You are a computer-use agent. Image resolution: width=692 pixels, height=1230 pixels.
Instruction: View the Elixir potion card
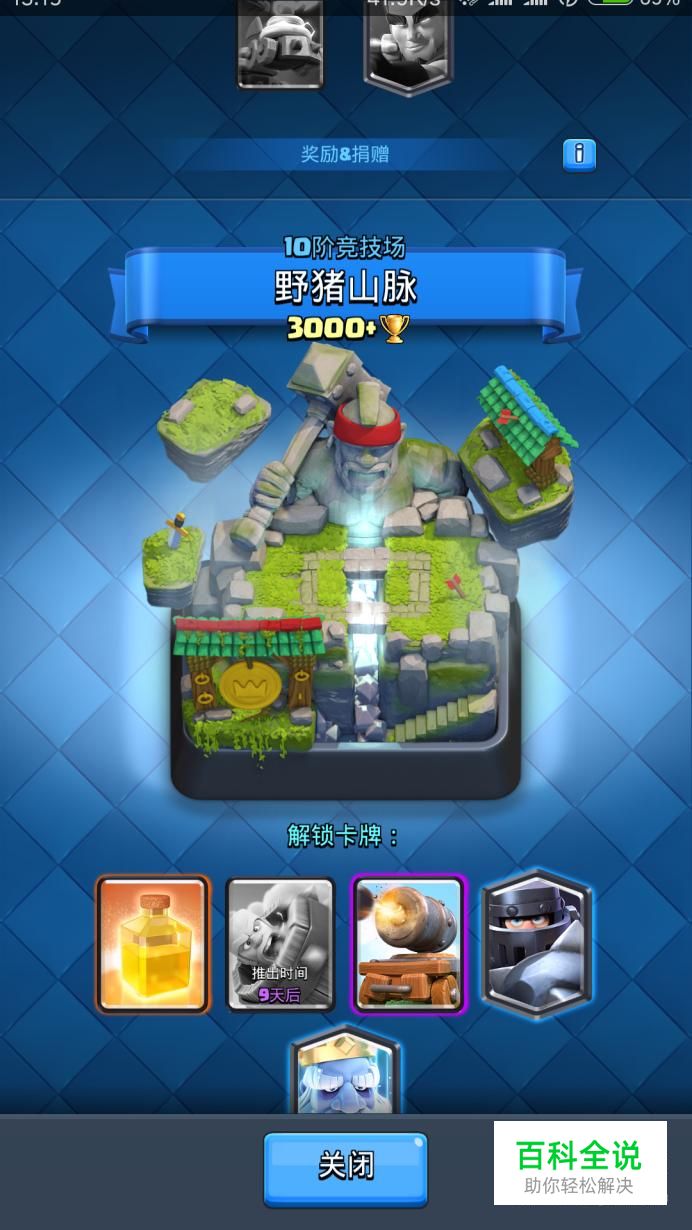click(153, 945)
